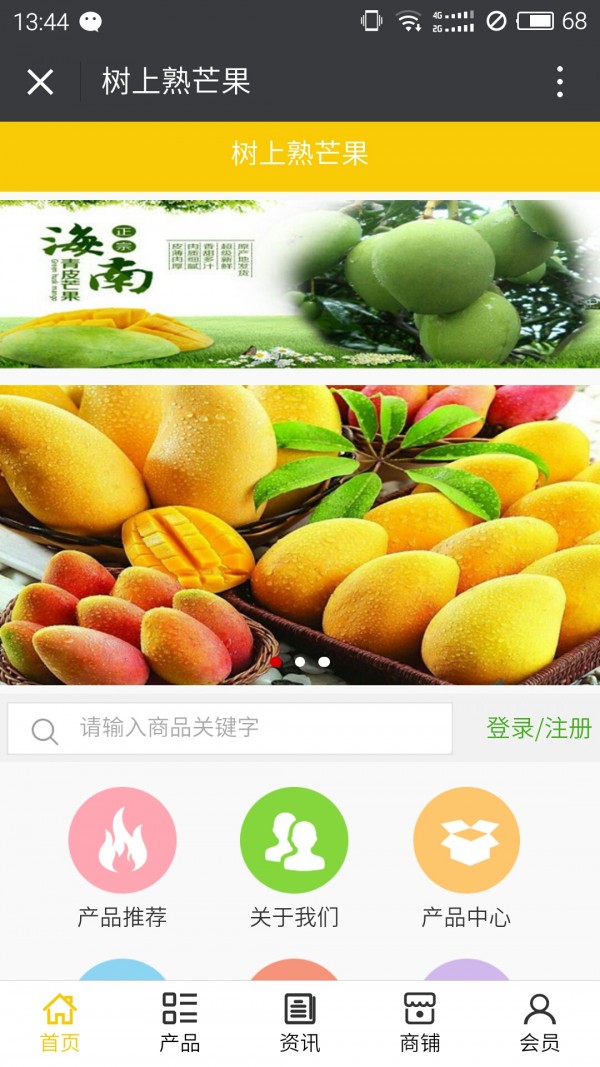Close the 树上熟芒果 page
Viewport: 600px width, 1067px height.
click(40, 82)
